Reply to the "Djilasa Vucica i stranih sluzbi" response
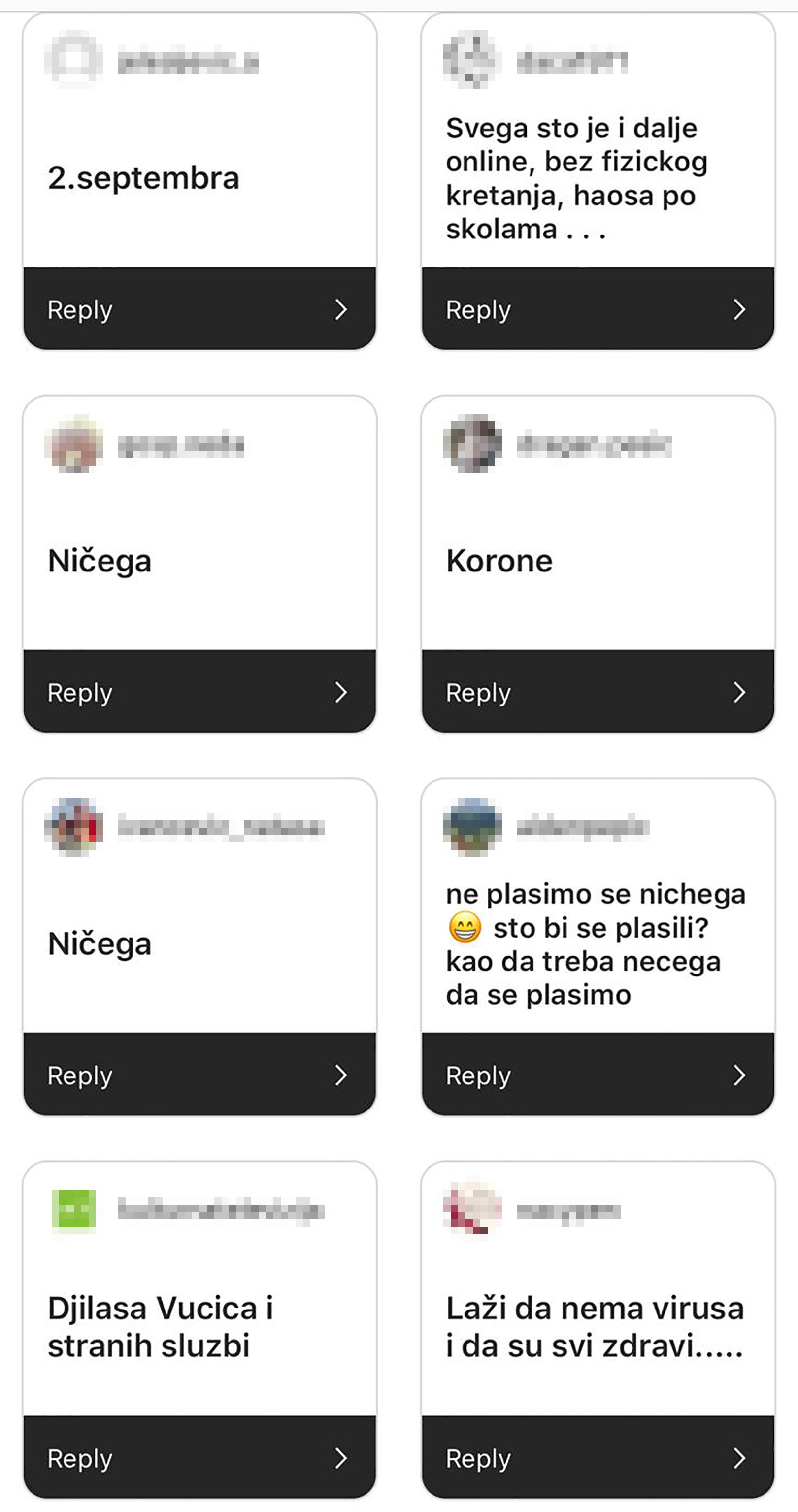Image resolution: width=798 pixels, height=1512 pixels. 199,1457
